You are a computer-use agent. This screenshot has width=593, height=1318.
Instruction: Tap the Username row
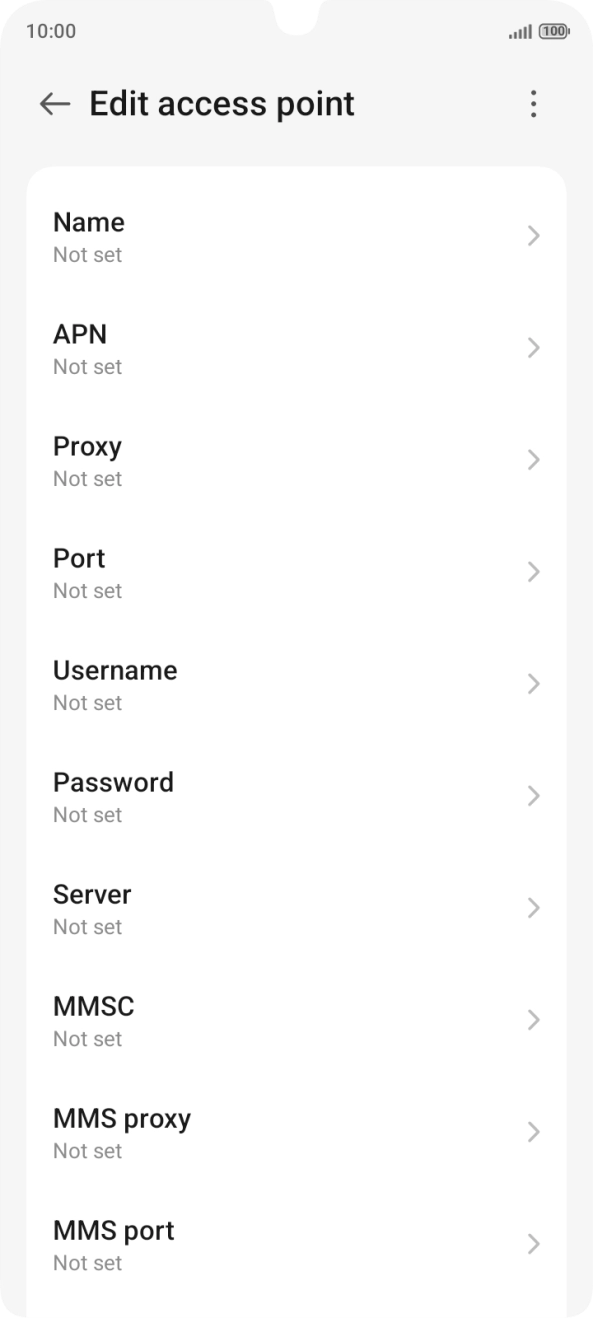(x=296, y=685)
